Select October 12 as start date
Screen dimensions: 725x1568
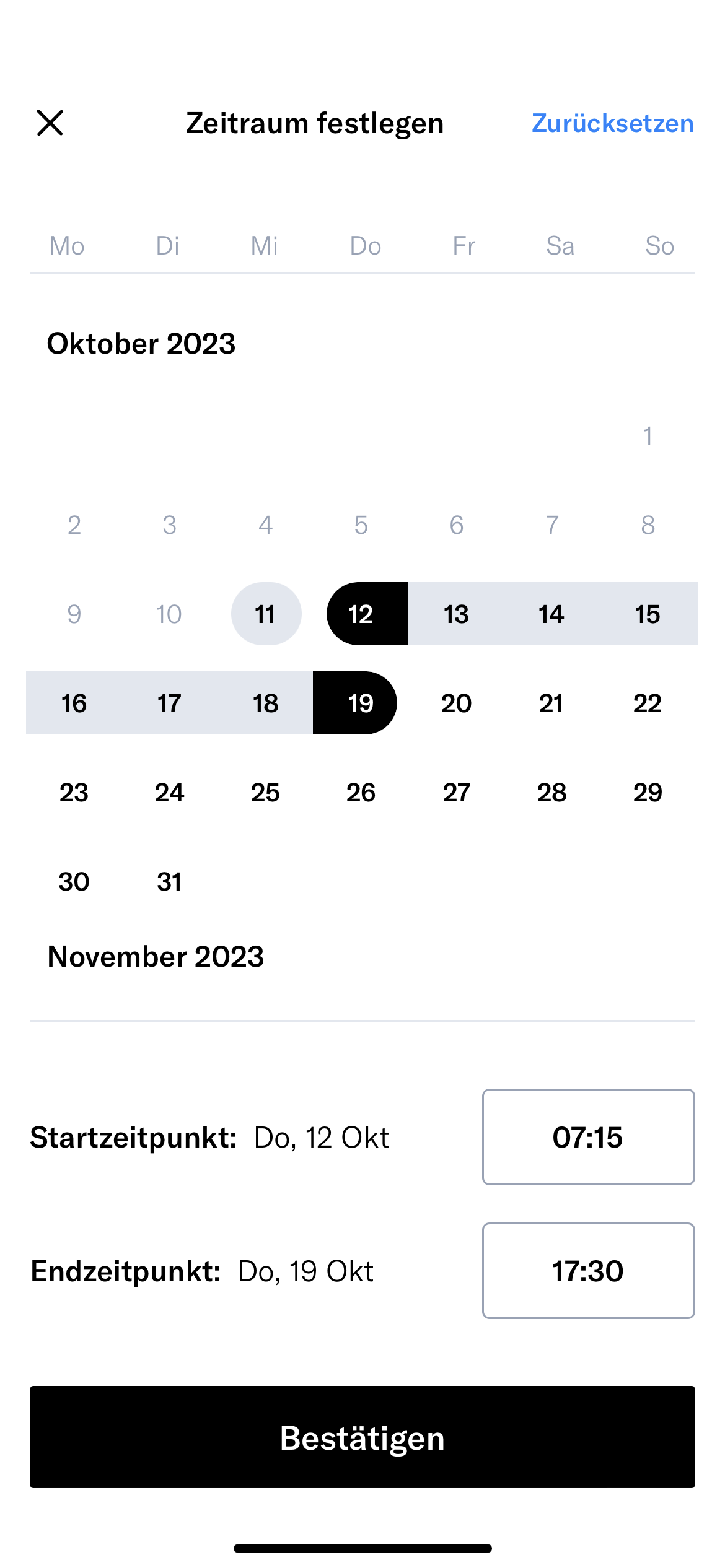(x=361, y=614)
